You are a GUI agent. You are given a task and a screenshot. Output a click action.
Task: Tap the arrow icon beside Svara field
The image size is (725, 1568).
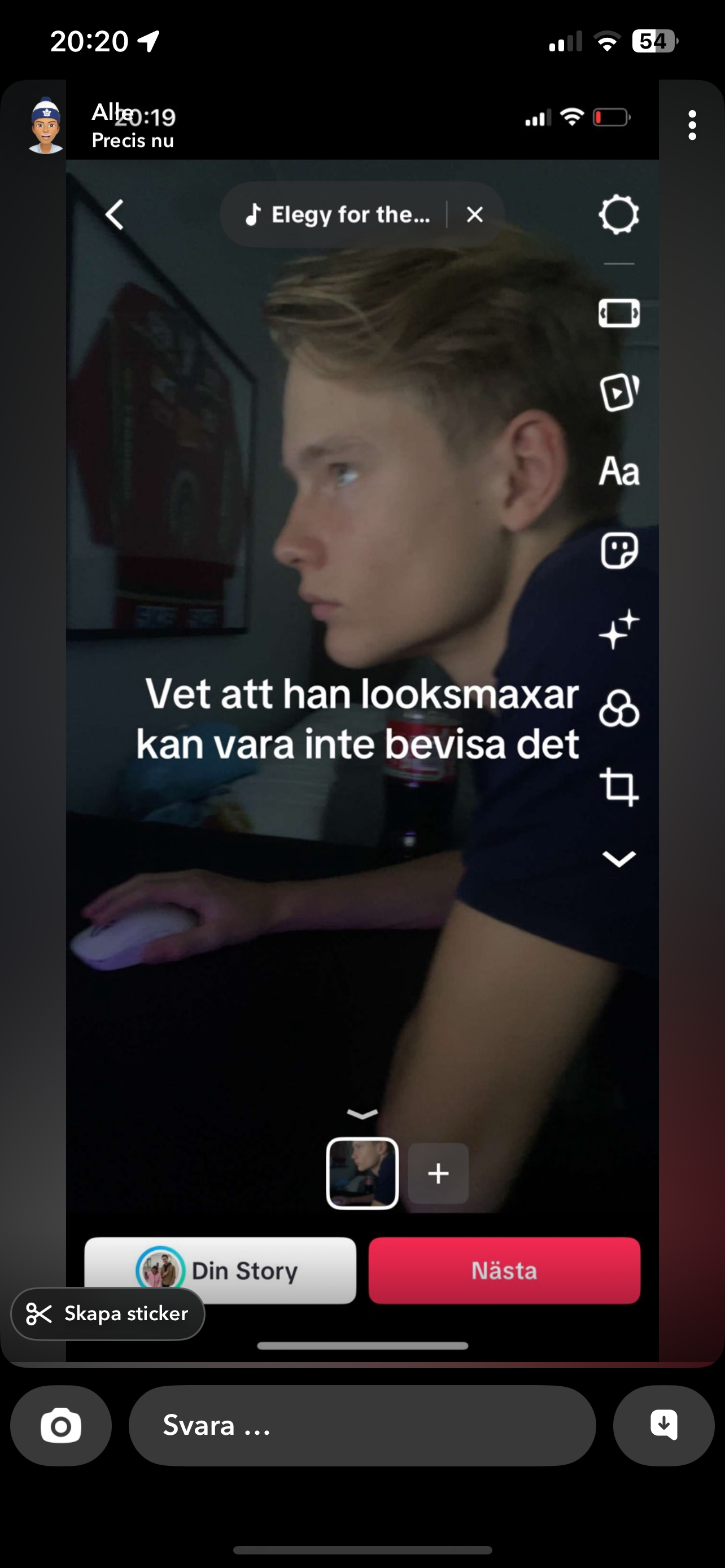click(x=663, y=1426)
